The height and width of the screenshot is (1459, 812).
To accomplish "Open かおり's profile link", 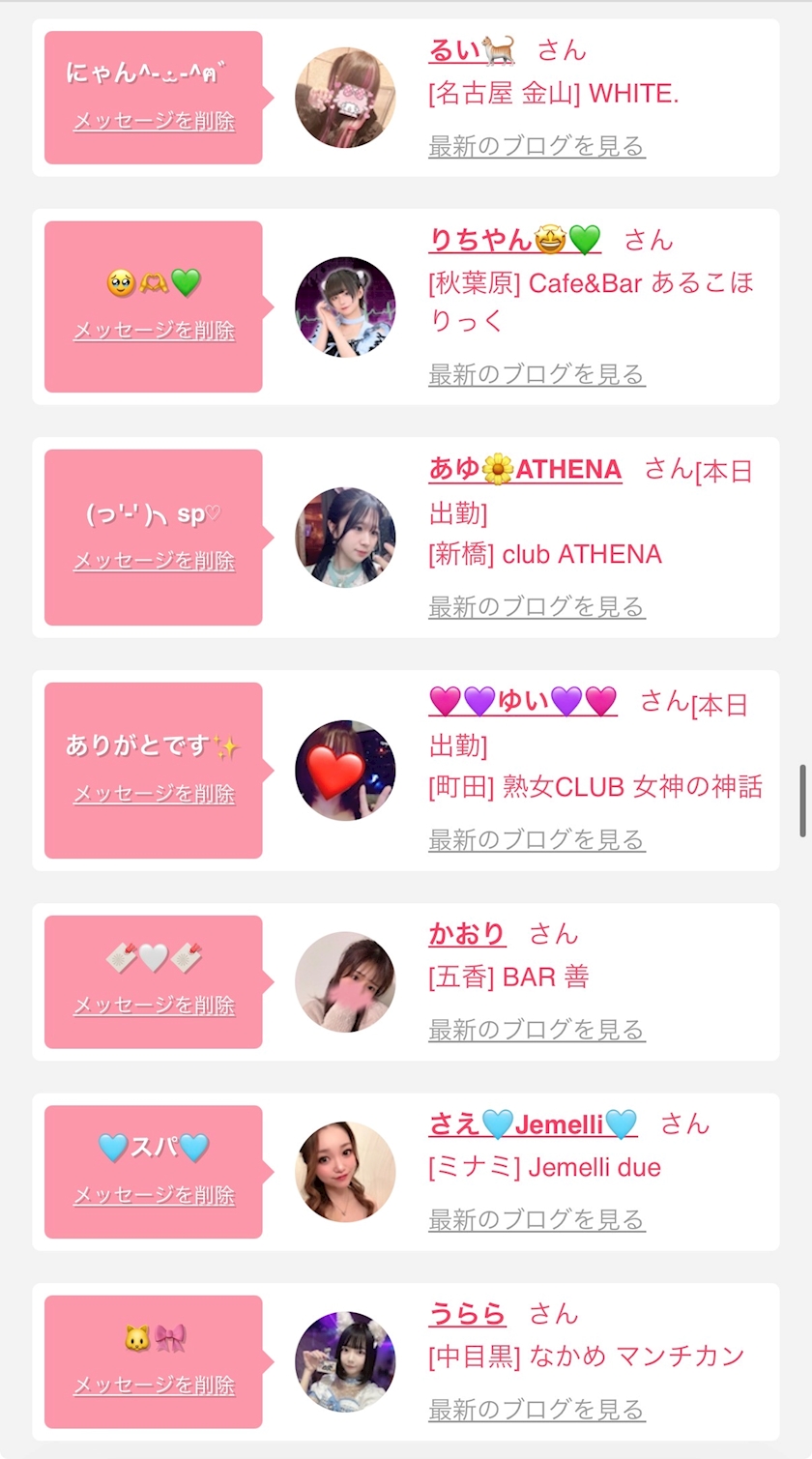I will [x=467, y=934].
